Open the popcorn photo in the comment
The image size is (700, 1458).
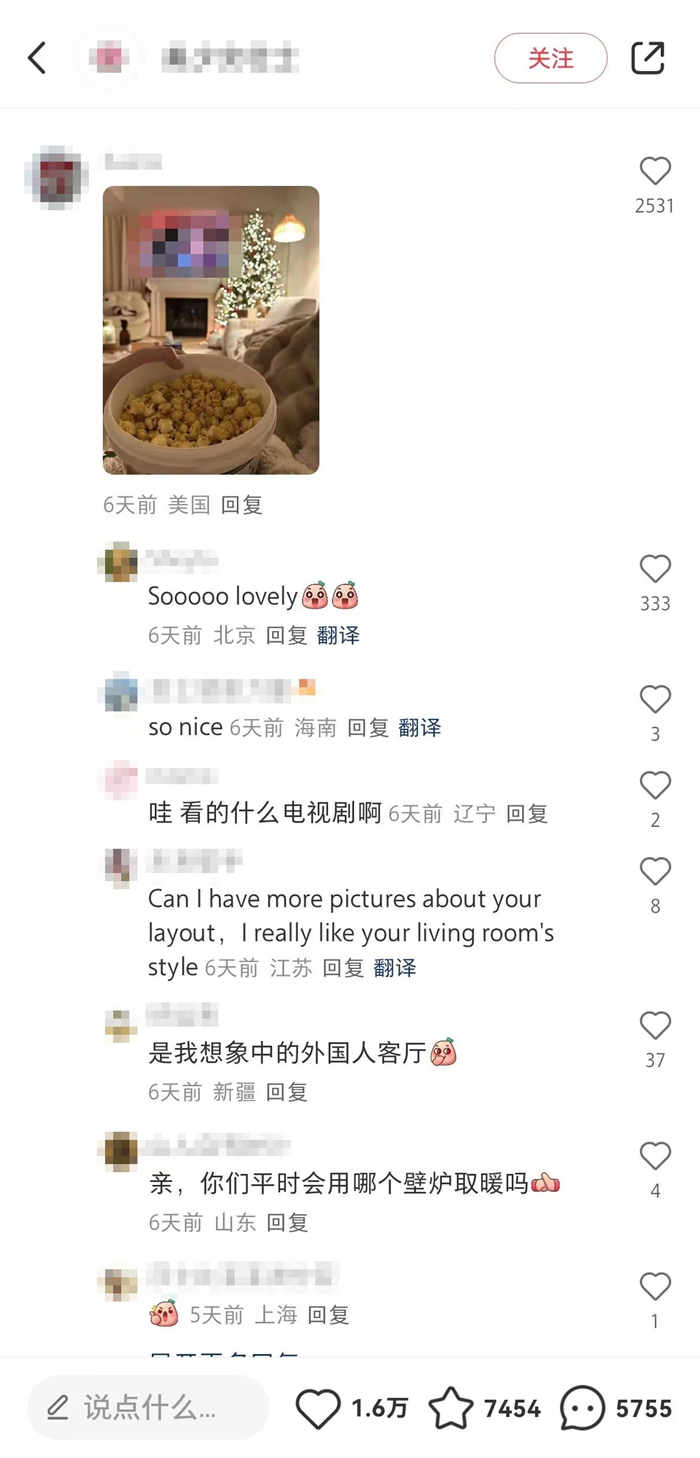(211, 330)
